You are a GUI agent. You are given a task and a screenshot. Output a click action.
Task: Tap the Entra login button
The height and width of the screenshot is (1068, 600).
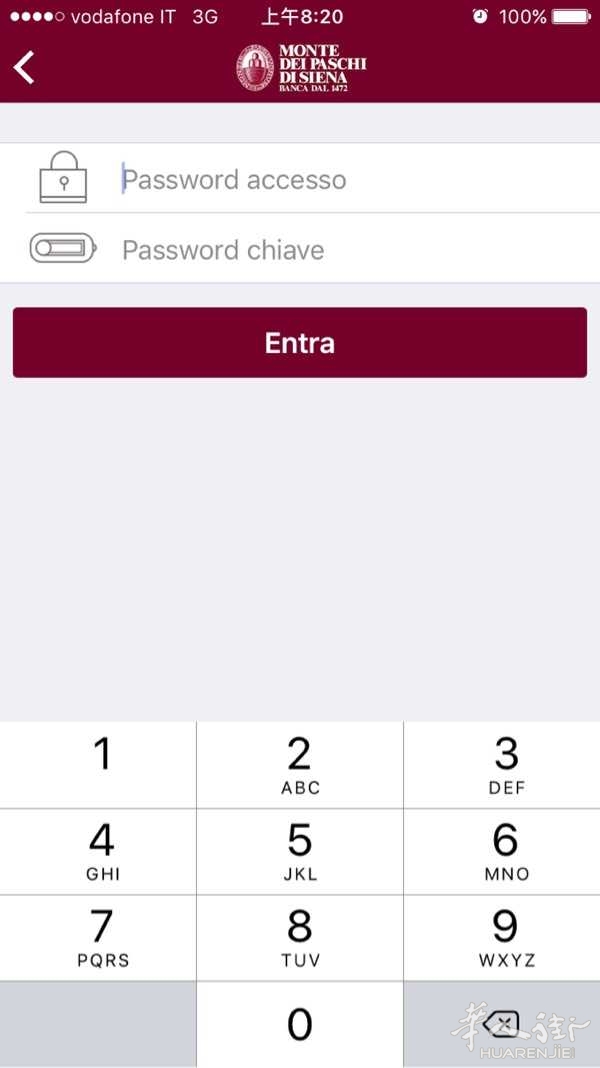pyautogui.click(x=300, y=343)
